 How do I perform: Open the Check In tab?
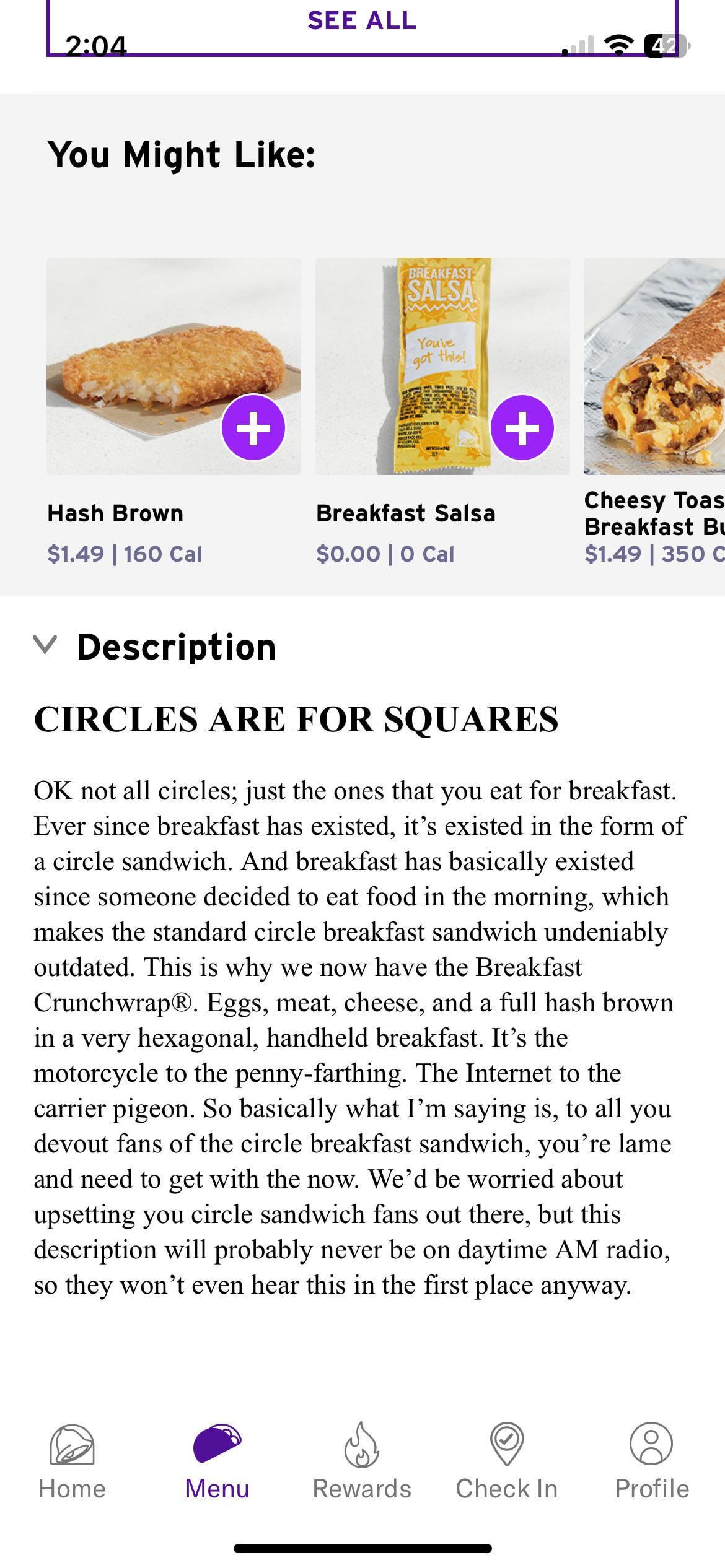tap(507, 1461)
